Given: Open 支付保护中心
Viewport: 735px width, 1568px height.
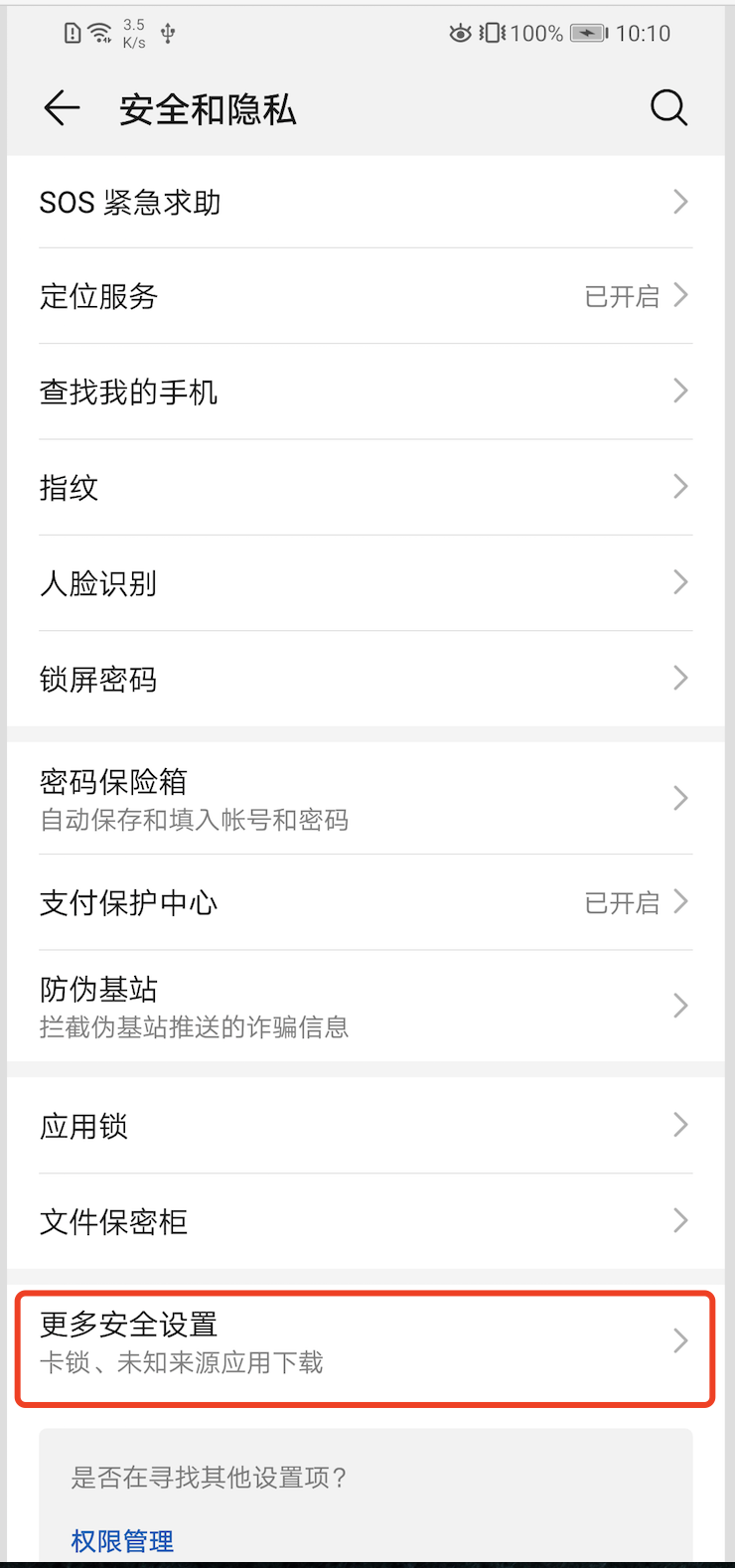Looking at the screenshot, I should pos(366,902).
